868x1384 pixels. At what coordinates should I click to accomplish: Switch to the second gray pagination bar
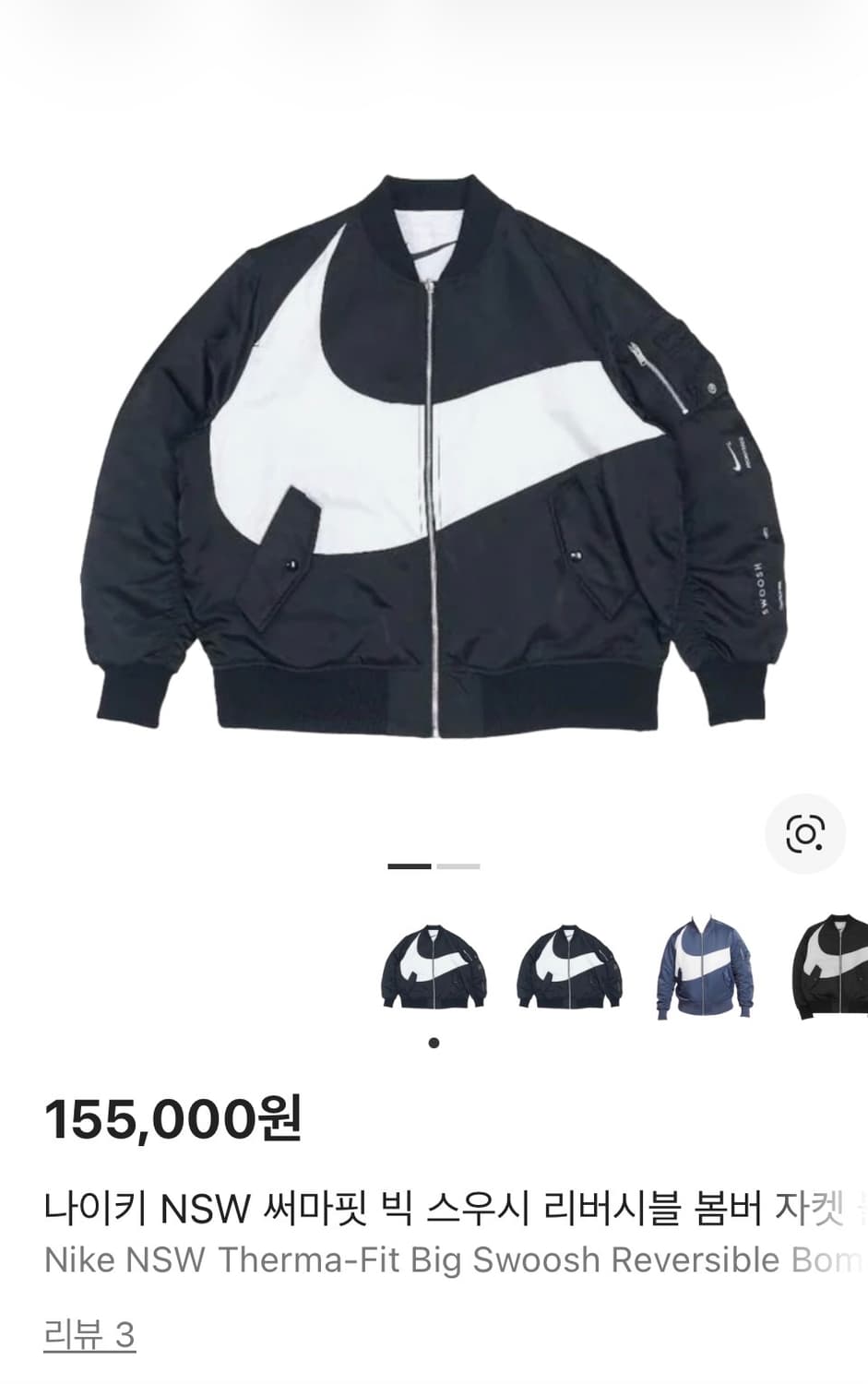[457, 867]
